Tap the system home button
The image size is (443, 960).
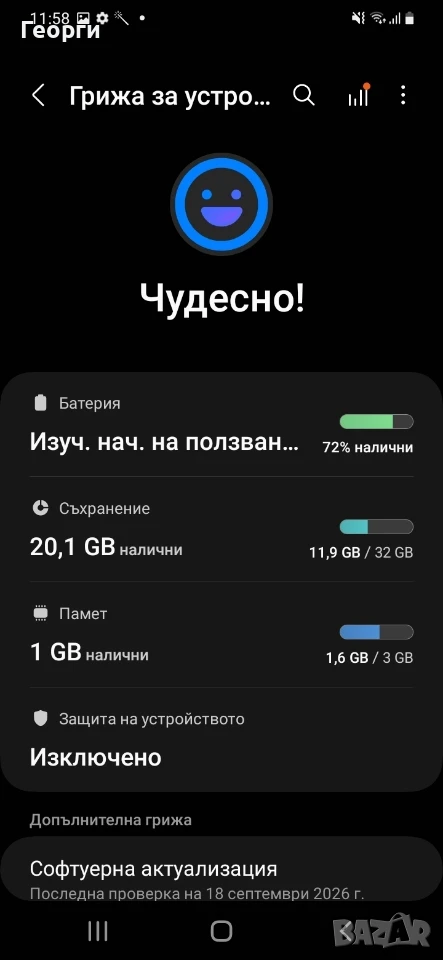click(x=222, y=931)
